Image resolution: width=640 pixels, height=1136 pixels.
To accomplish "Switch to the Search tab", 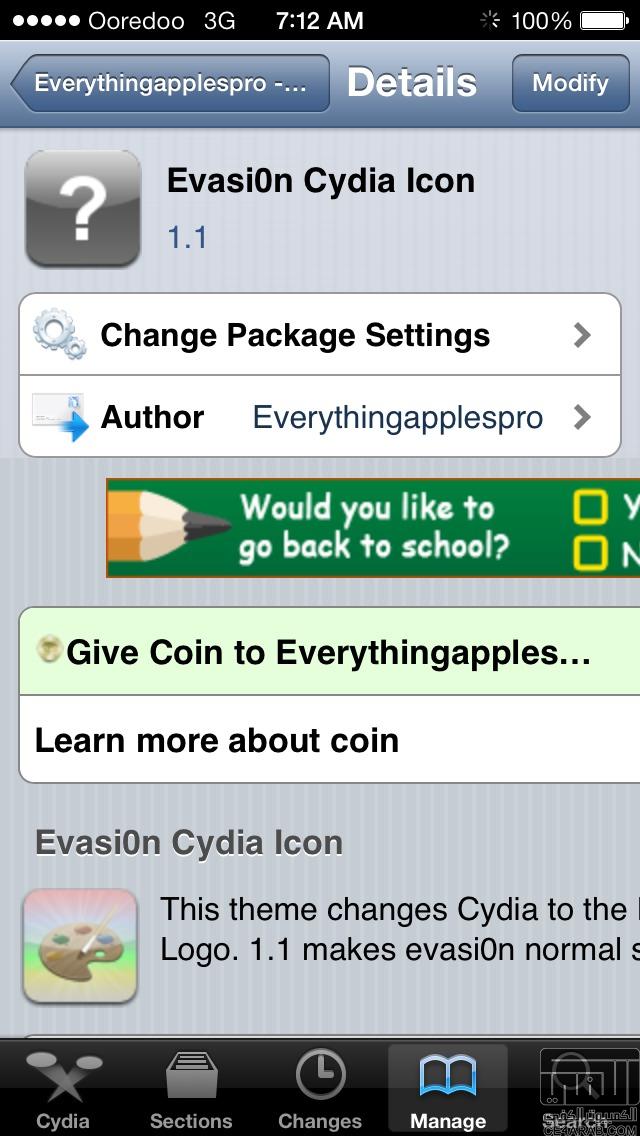I will pyautogui.click(x=577, y=1092).
